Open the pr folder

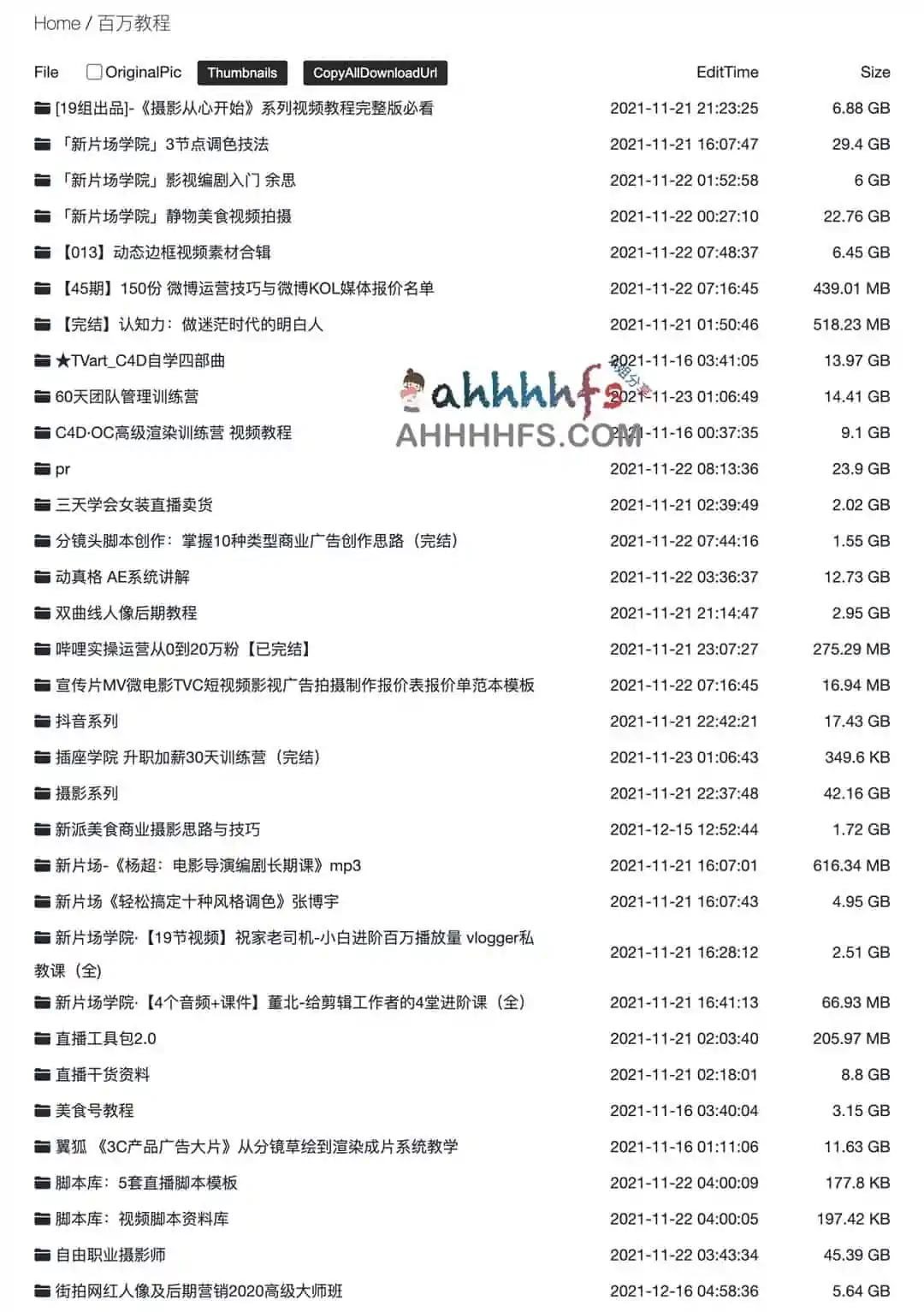(x=62, y=469)
